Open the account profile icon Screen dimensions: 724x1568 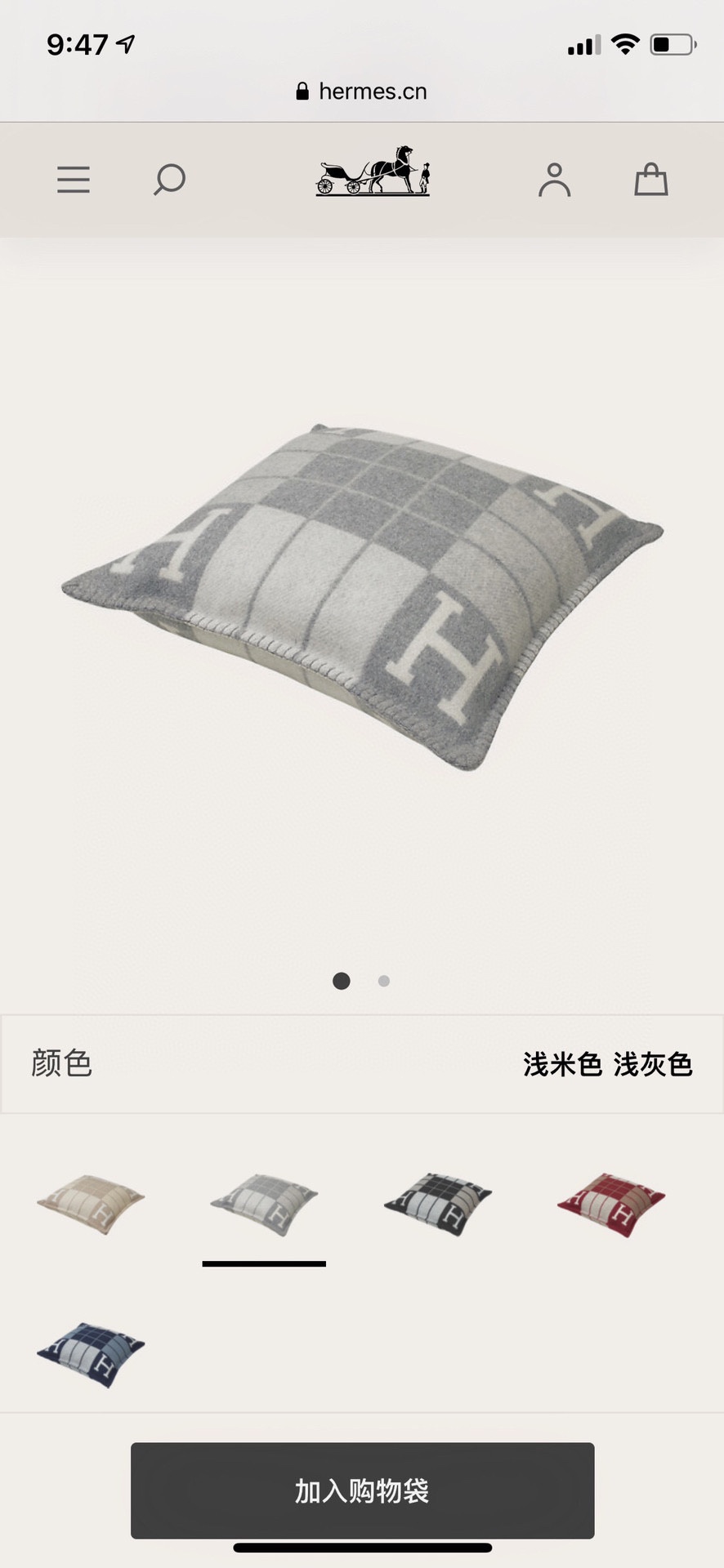coord(554,180)
